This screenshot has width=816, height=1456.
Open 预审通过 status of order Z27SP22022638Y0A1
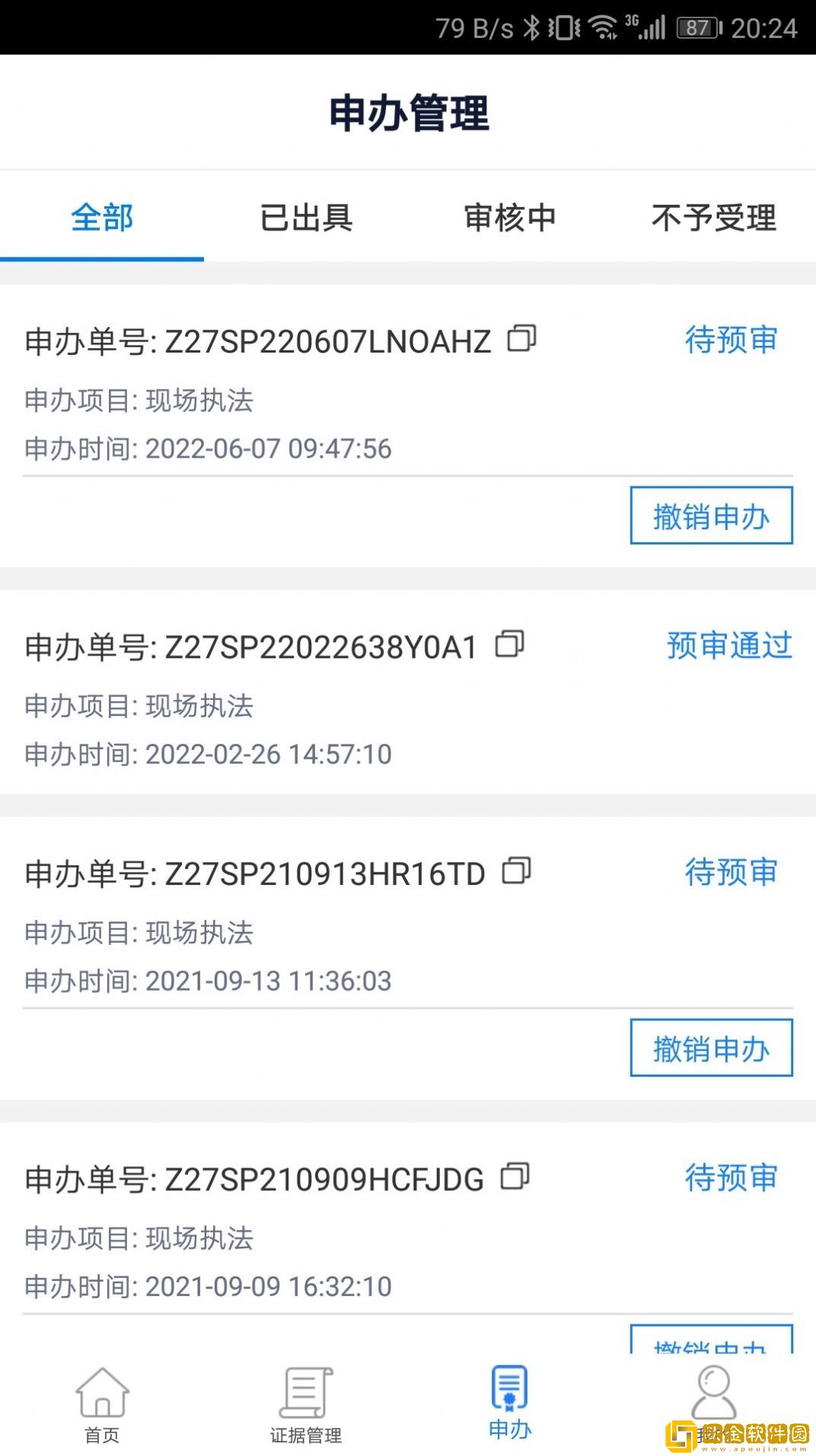pos(727,645)
